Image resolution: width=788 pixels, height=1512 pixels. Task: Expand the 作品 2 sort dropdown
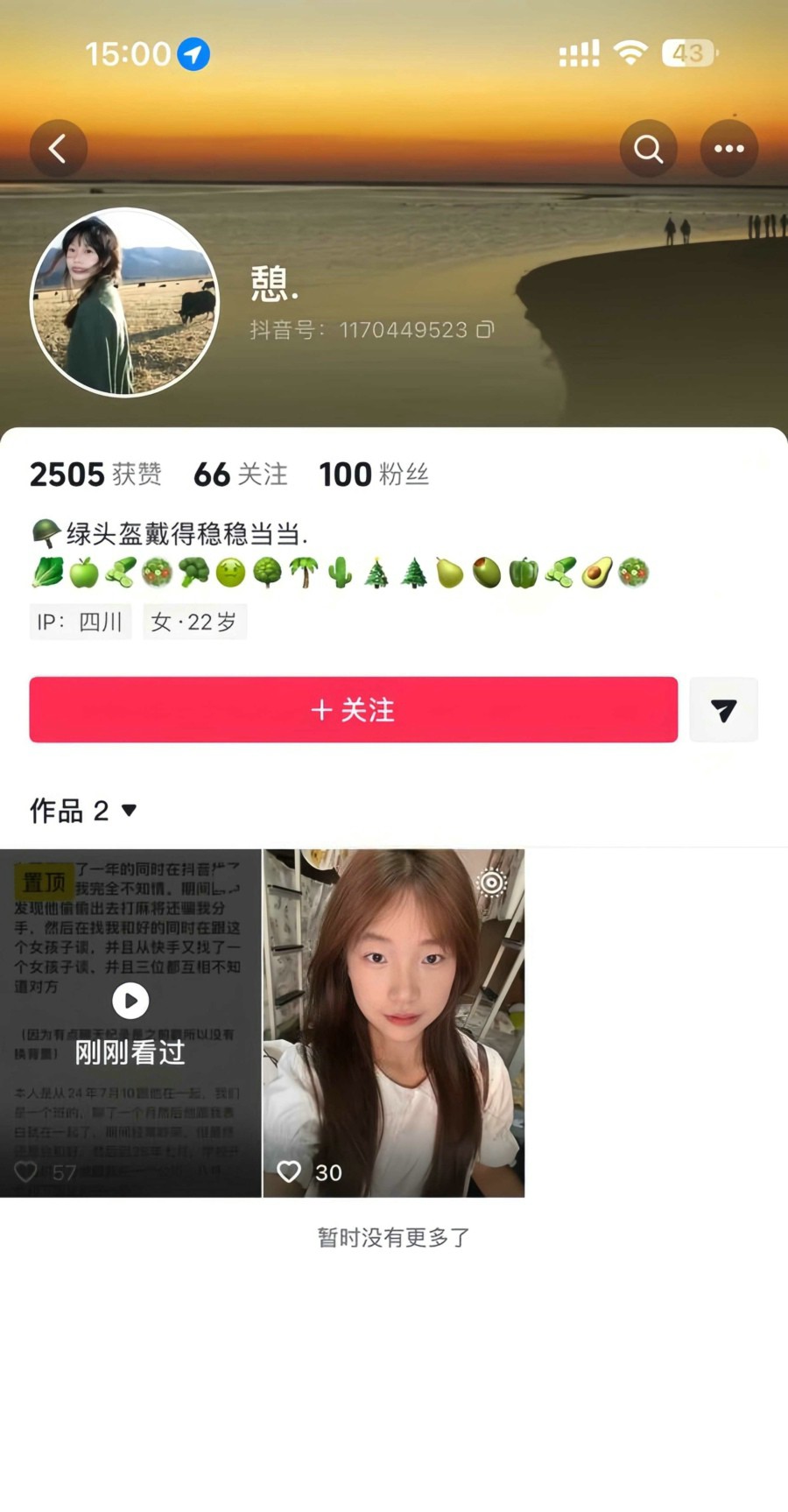129,811
